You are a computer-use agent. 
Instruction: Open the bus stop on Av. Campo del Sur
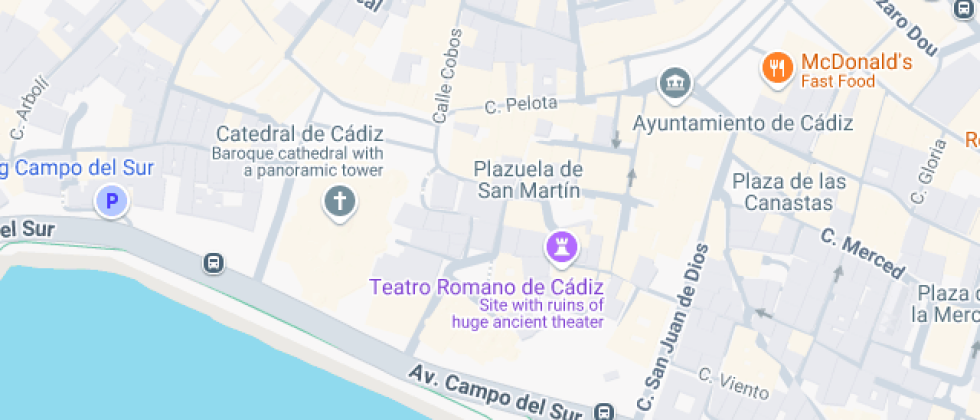(x=604, y=411)
